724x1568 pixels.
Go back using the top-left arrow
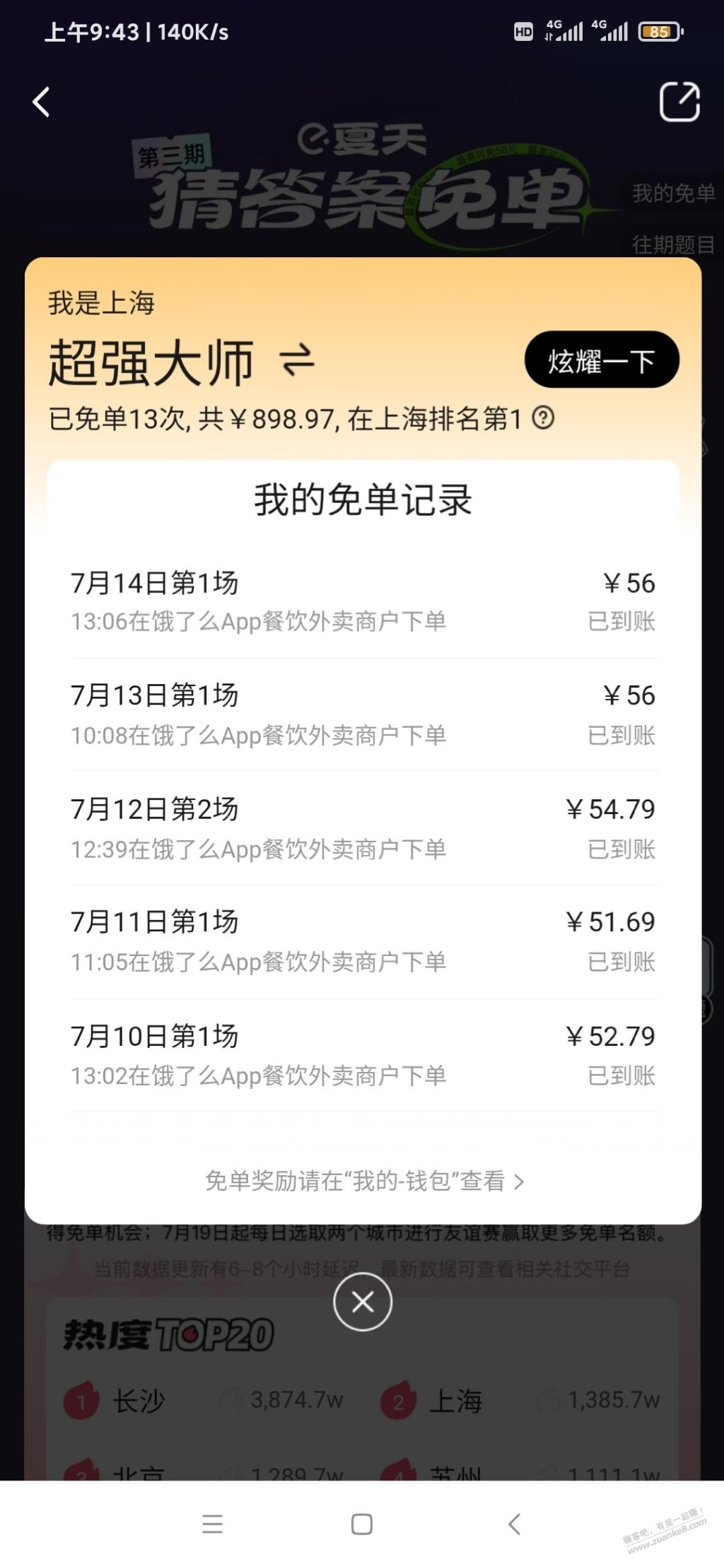point(41,102)
